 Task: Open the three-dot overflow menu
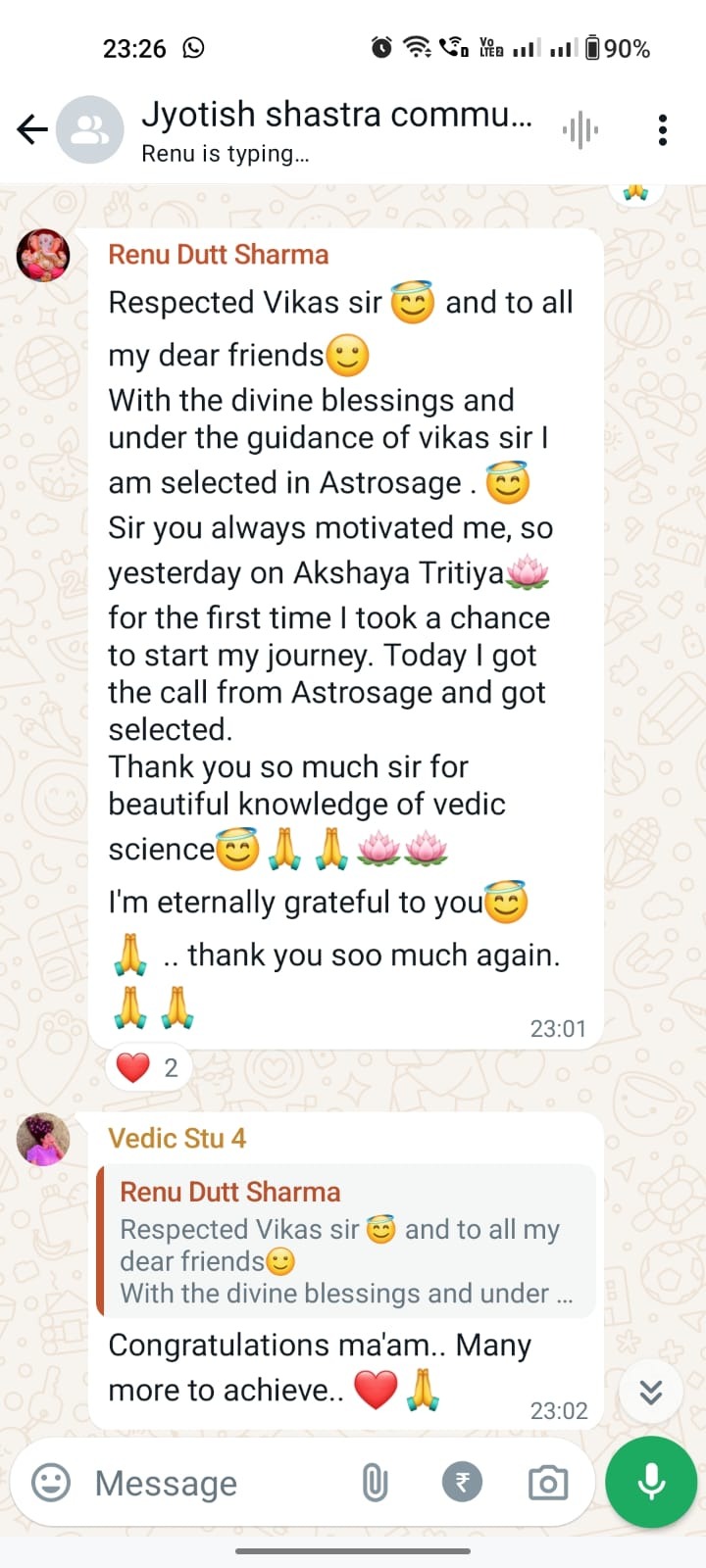pos(663,129)
